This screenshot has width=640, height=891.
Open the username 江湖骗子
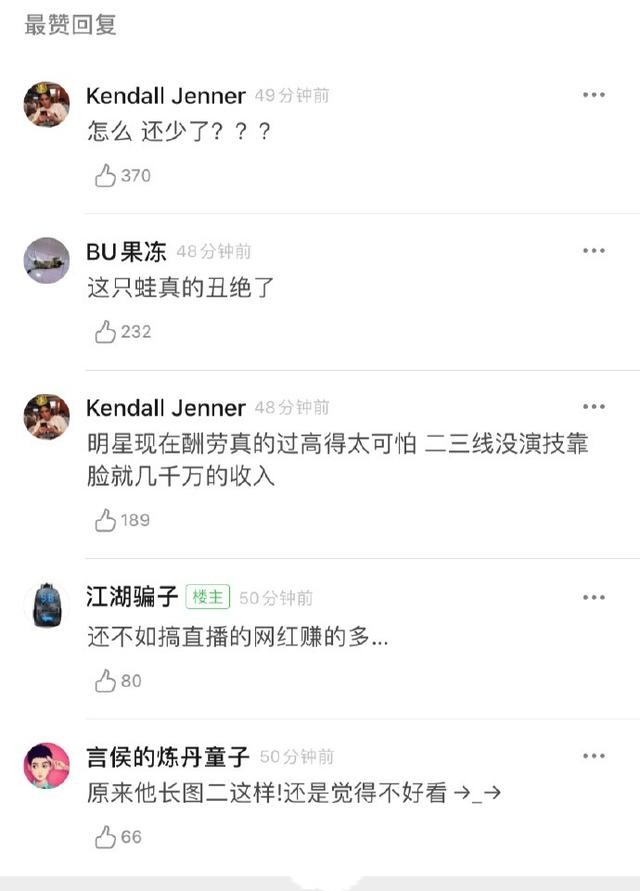(x=132, y=597)
